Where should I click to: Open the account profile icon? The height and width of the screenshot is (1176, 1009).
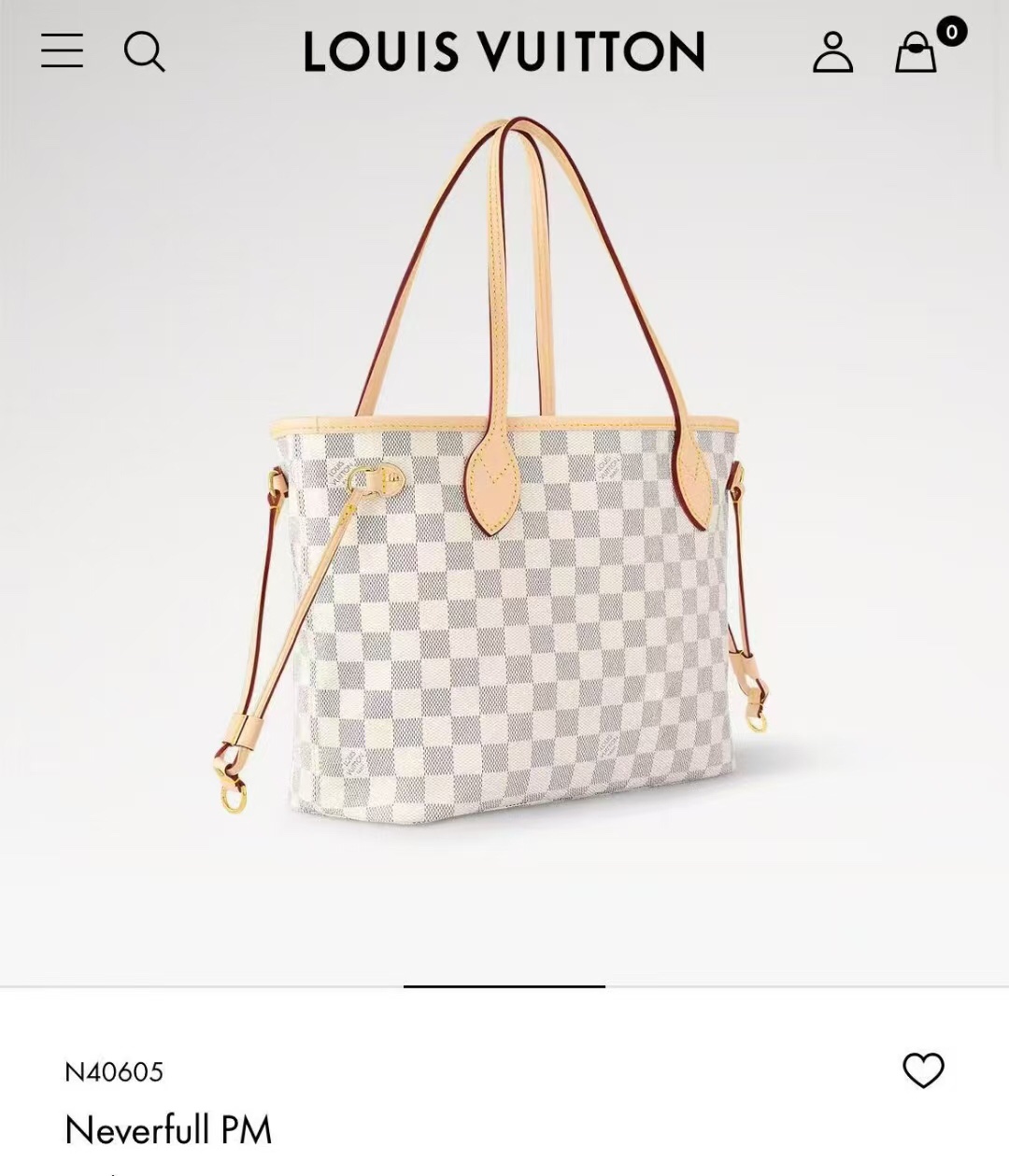(x=832, y=52)
